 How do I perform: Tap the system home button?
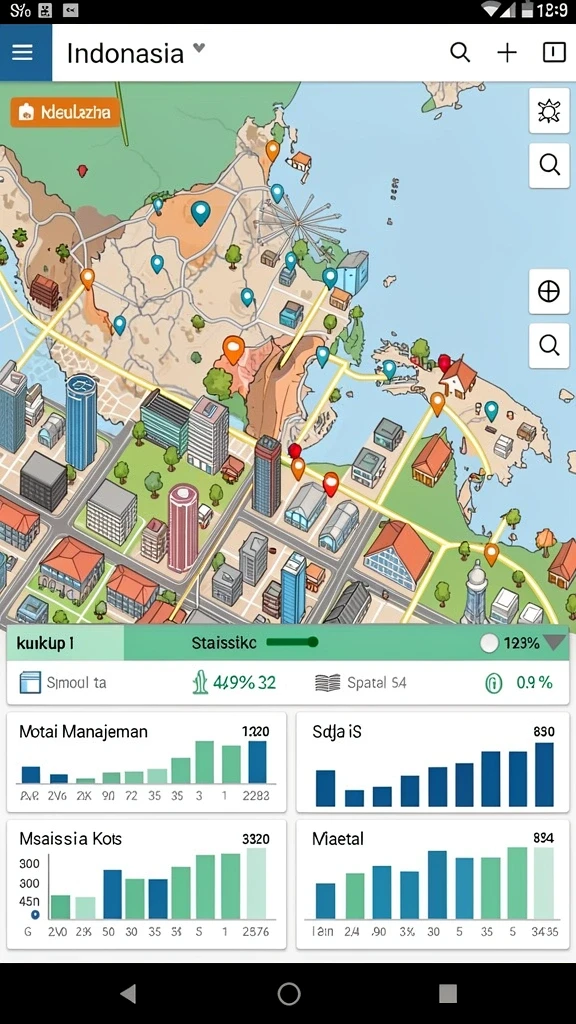(289, 993)
